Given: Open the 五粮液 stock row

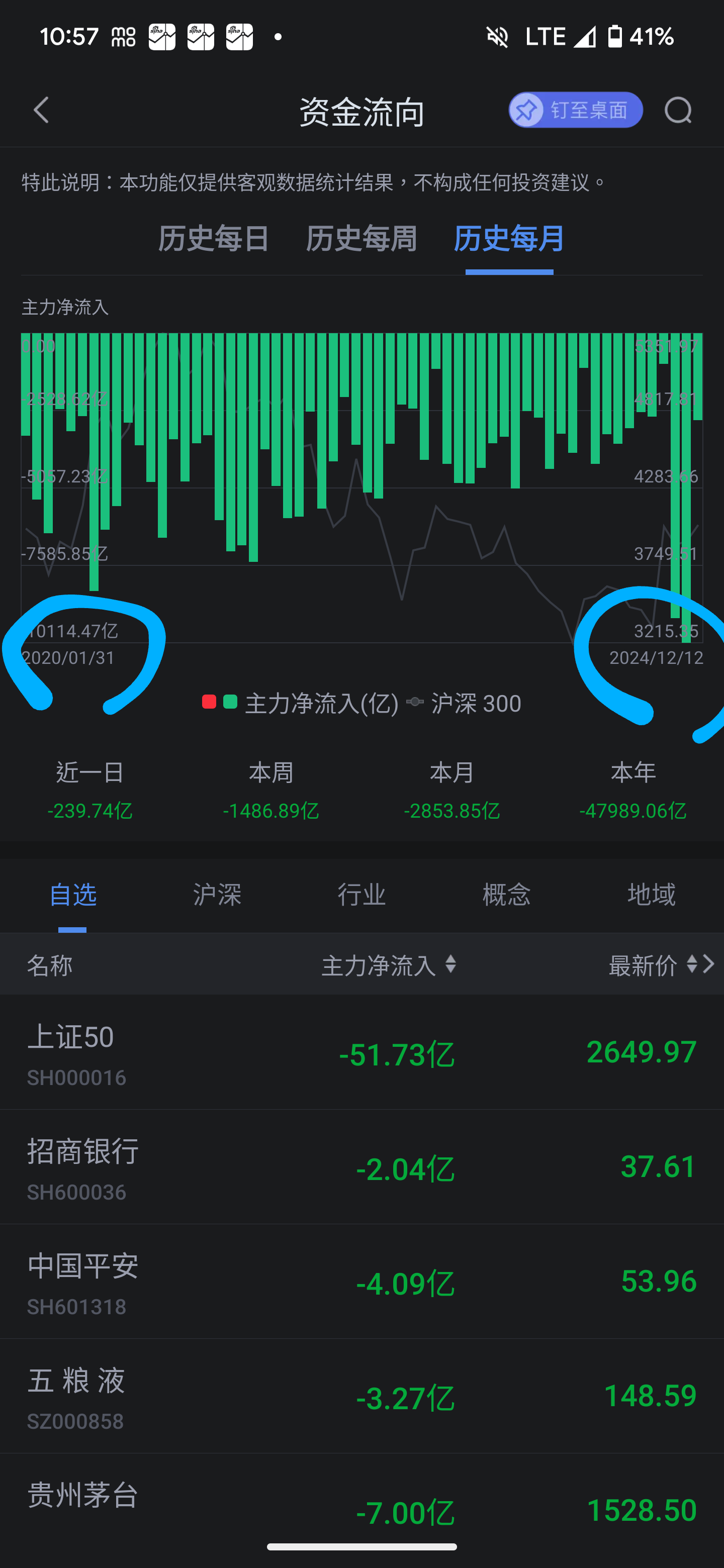Looking at the screenshot, I should tap(361, 1396).
